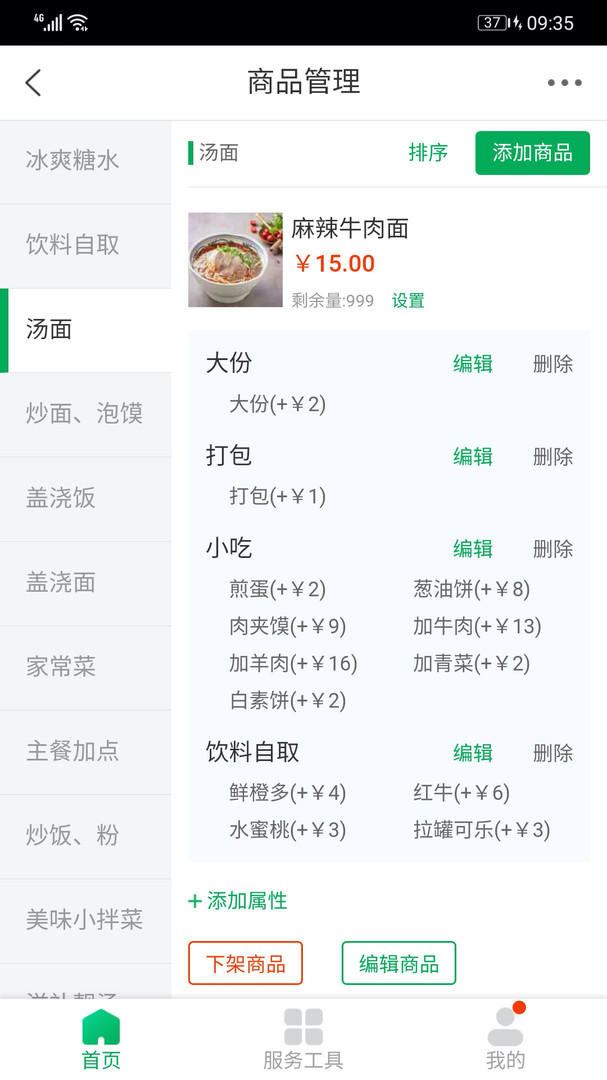The image size is (607, 1080).
Task: Edit the 小吃 attribute
Action: [x=473, y=549]
